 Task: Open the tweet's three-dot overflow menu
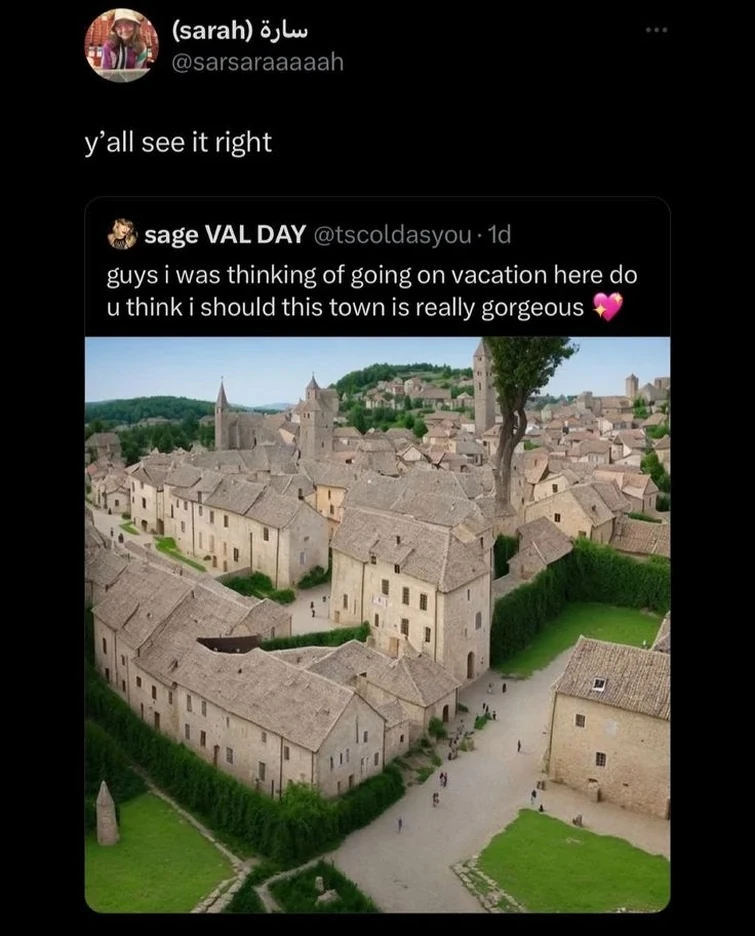coord(656,31)
